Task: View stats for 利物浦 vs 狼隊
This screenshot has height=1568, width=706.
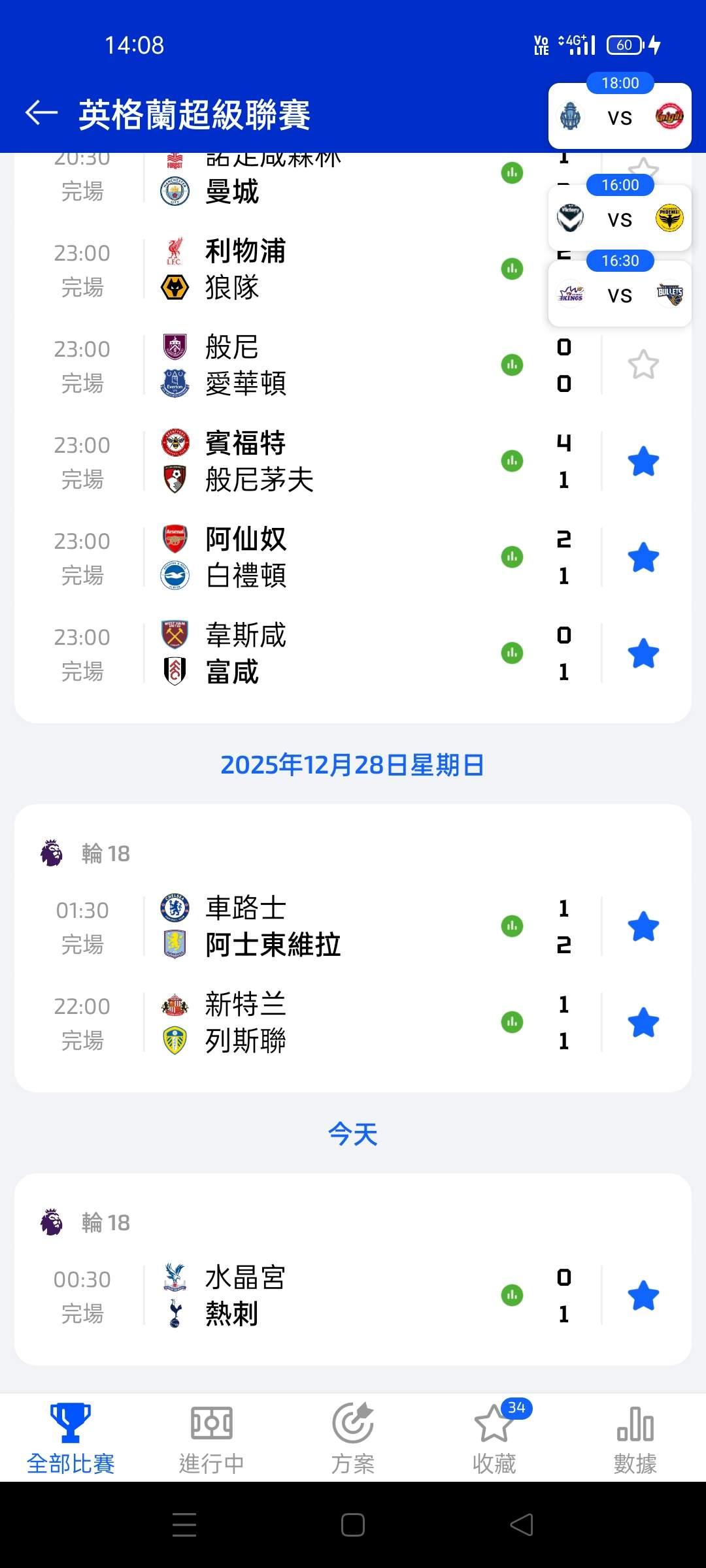Action: pos(512,269)
